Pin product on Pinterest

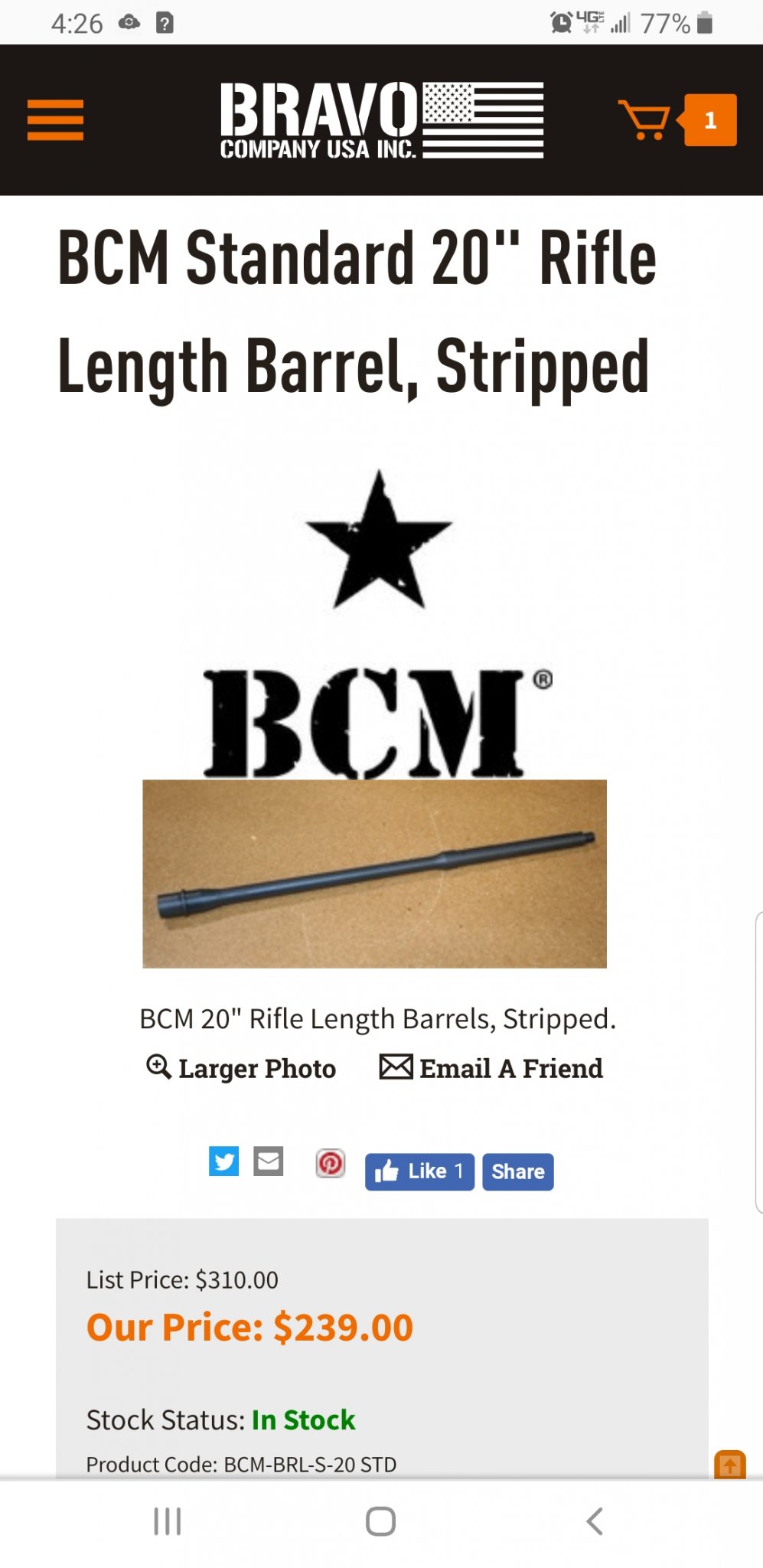331,1164
